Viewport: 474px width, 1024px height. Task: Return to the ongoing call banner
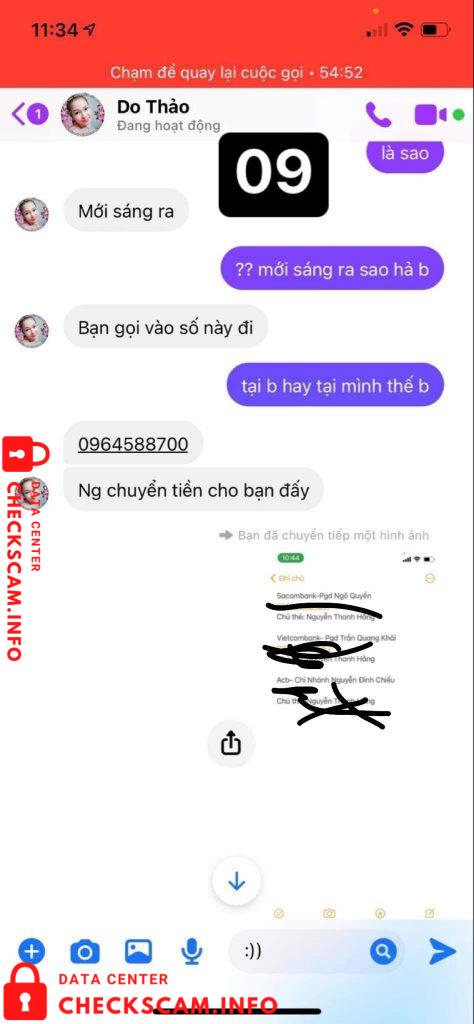236,72
